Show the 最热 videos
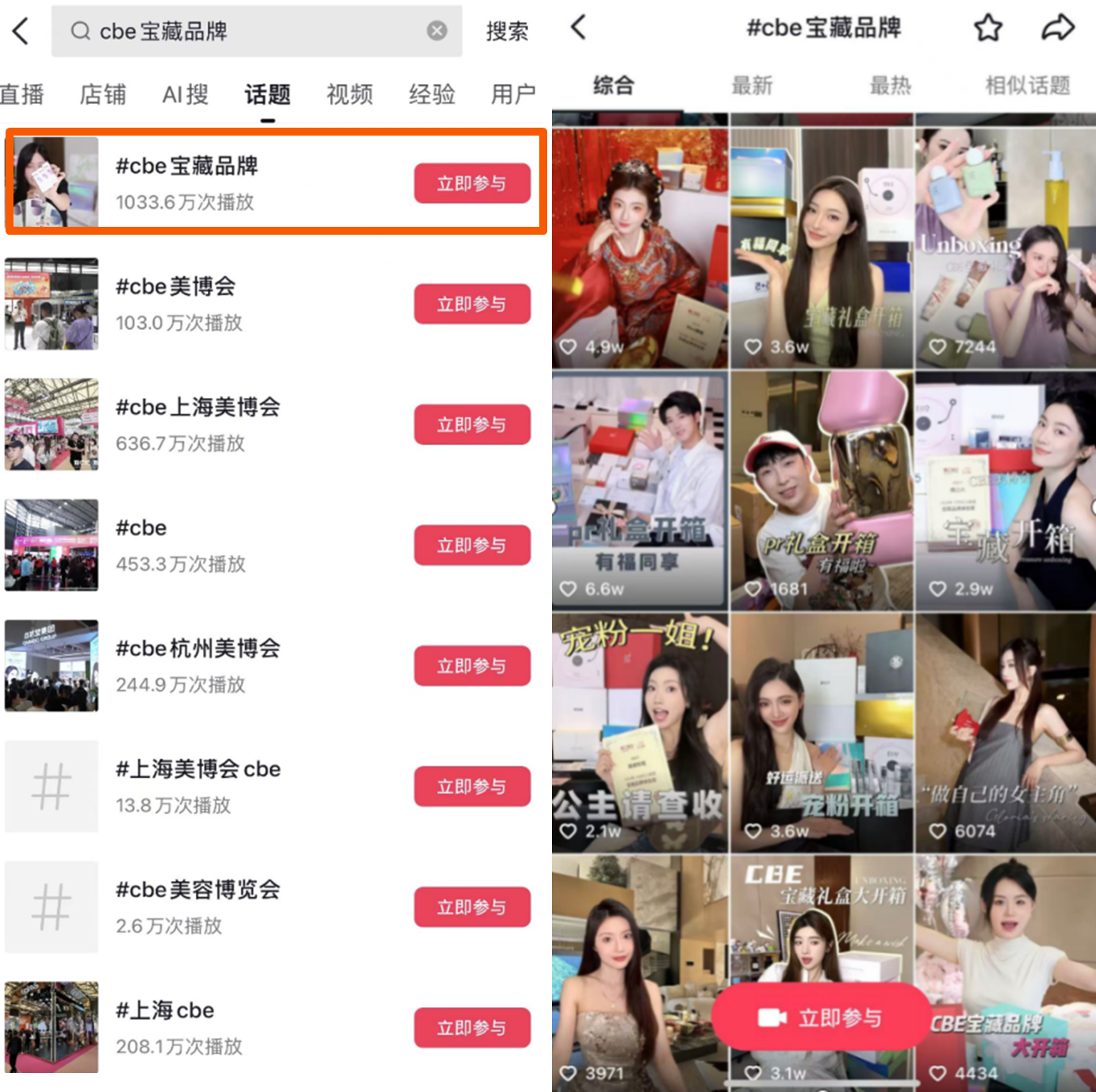The width and height of the screenshot is (1096, 1092). click(890, 85)
